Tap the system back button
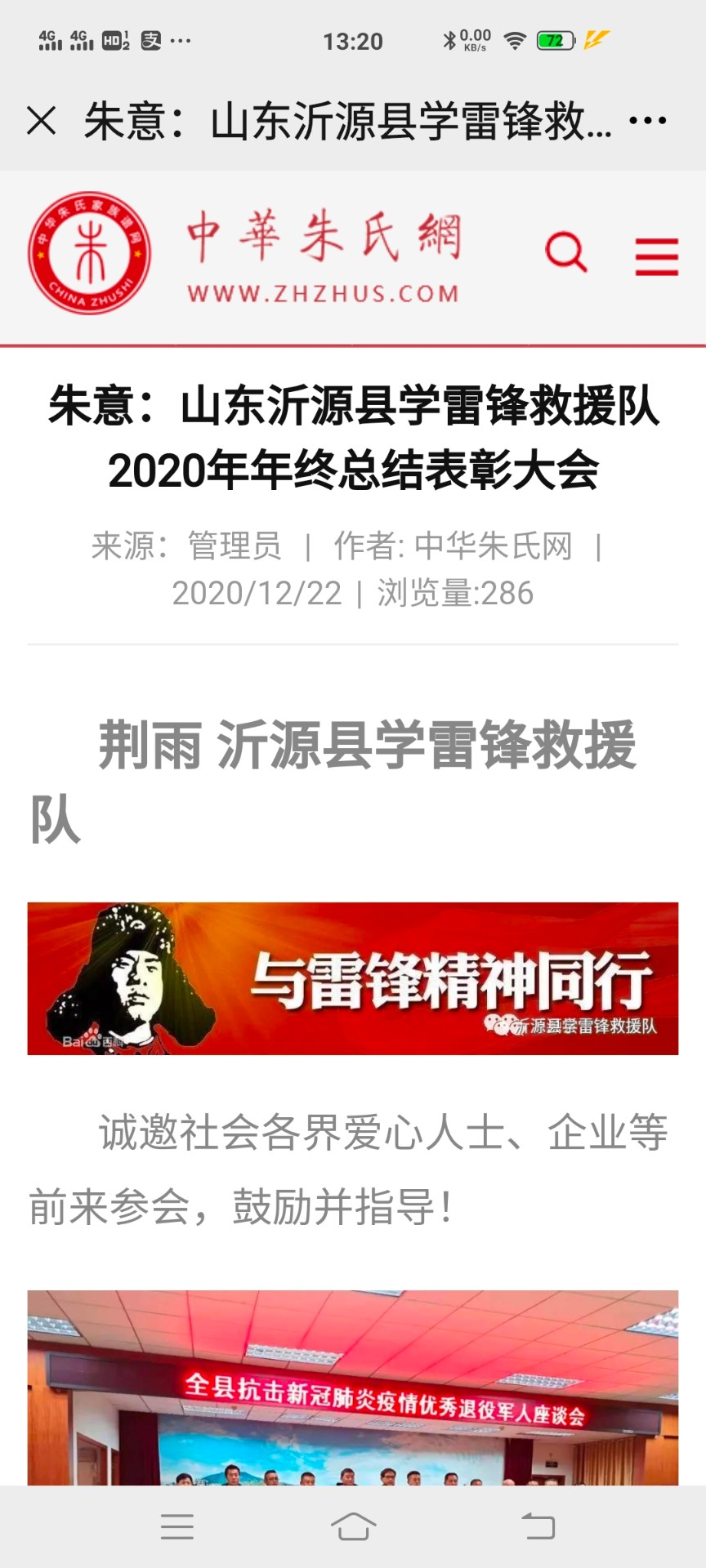This screenshot has width=706, height=1568. point(538,1526)
